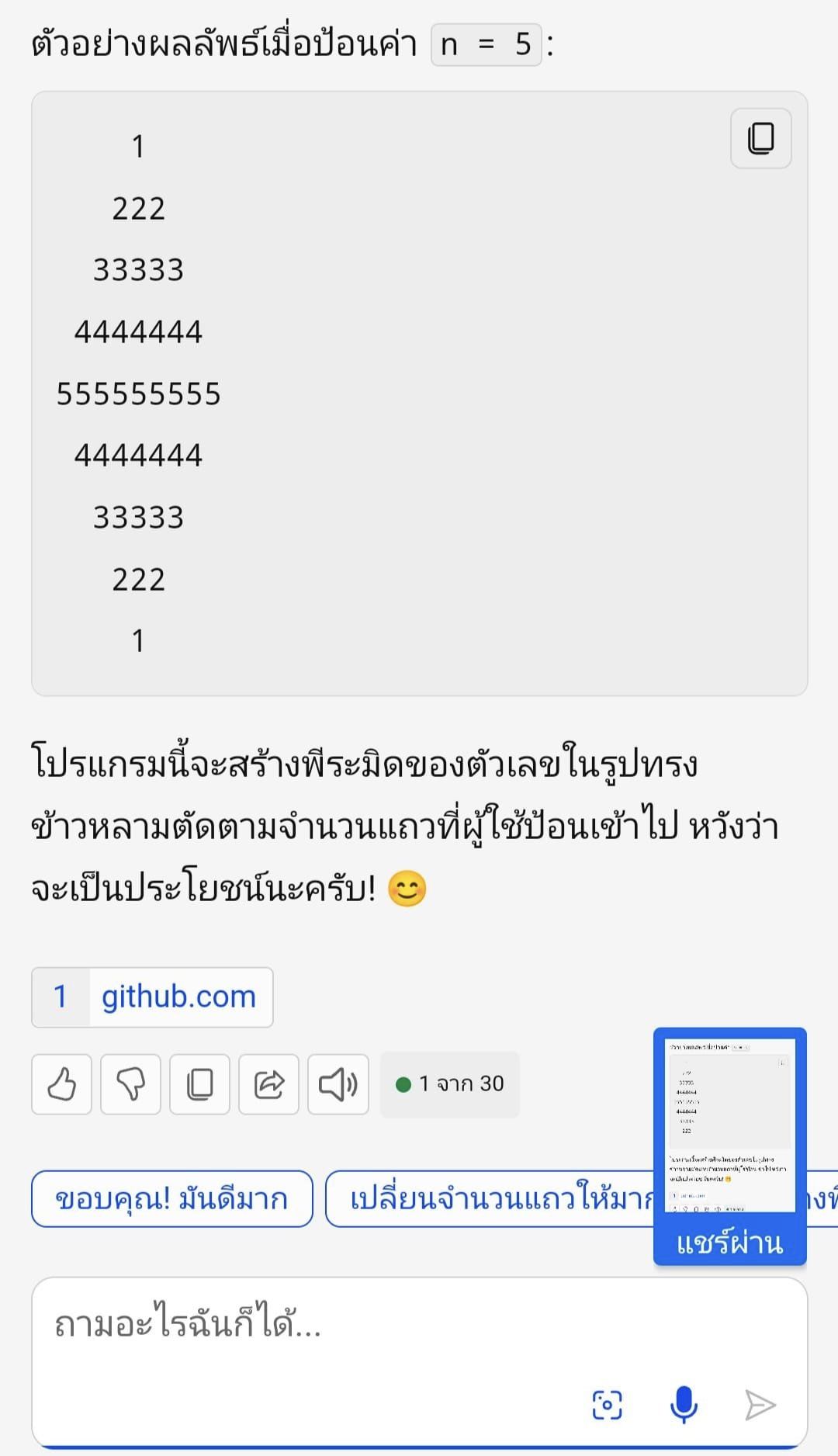
Task: Copy the whole response text
Action: click(199, 1084)
